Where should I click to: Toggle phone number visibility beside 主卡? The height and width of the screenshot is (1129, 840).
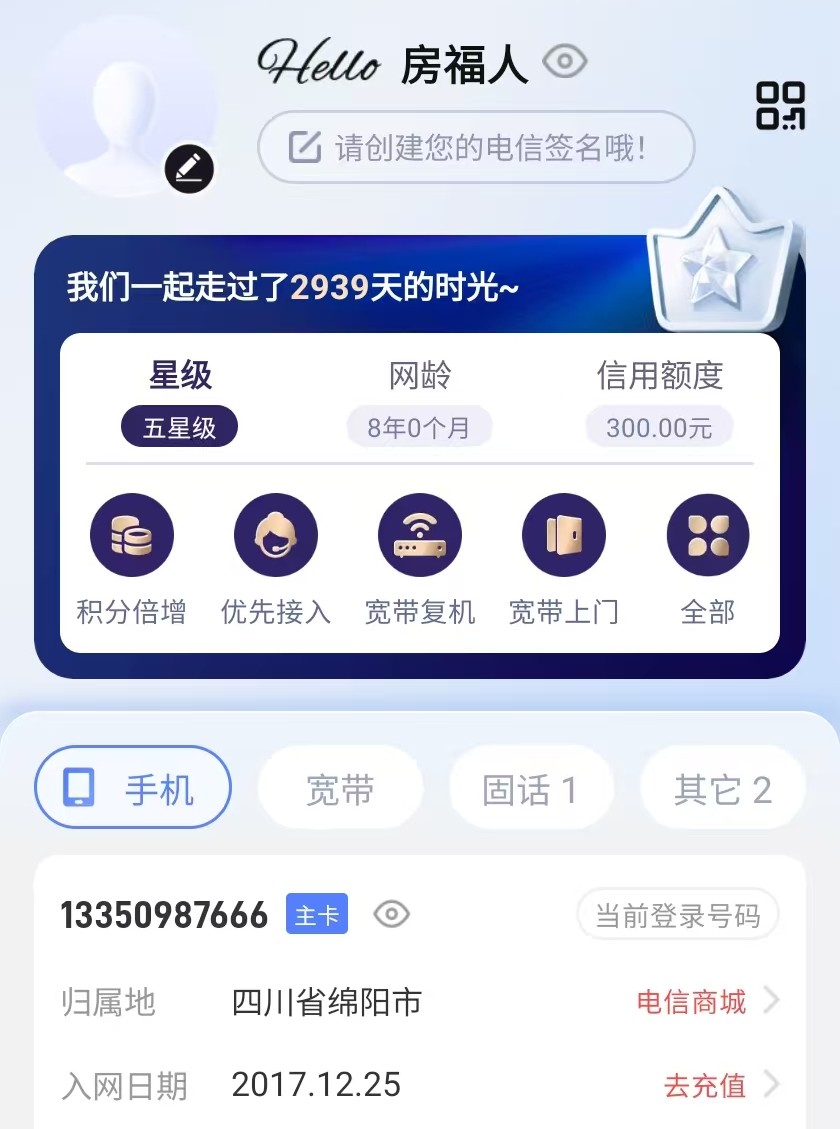click(391, 914)
